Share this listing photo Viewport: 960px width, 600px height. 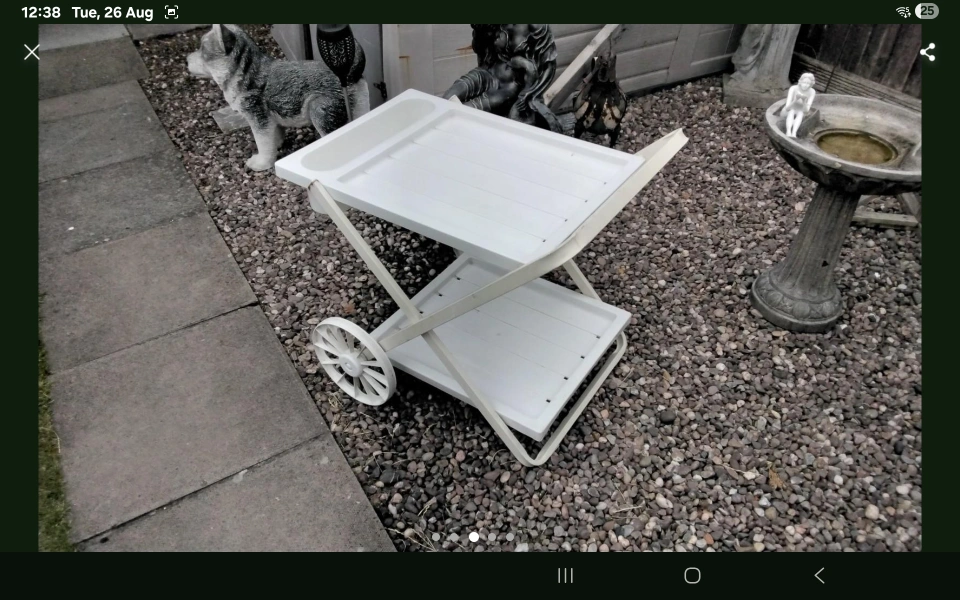(x=927, y=52)
